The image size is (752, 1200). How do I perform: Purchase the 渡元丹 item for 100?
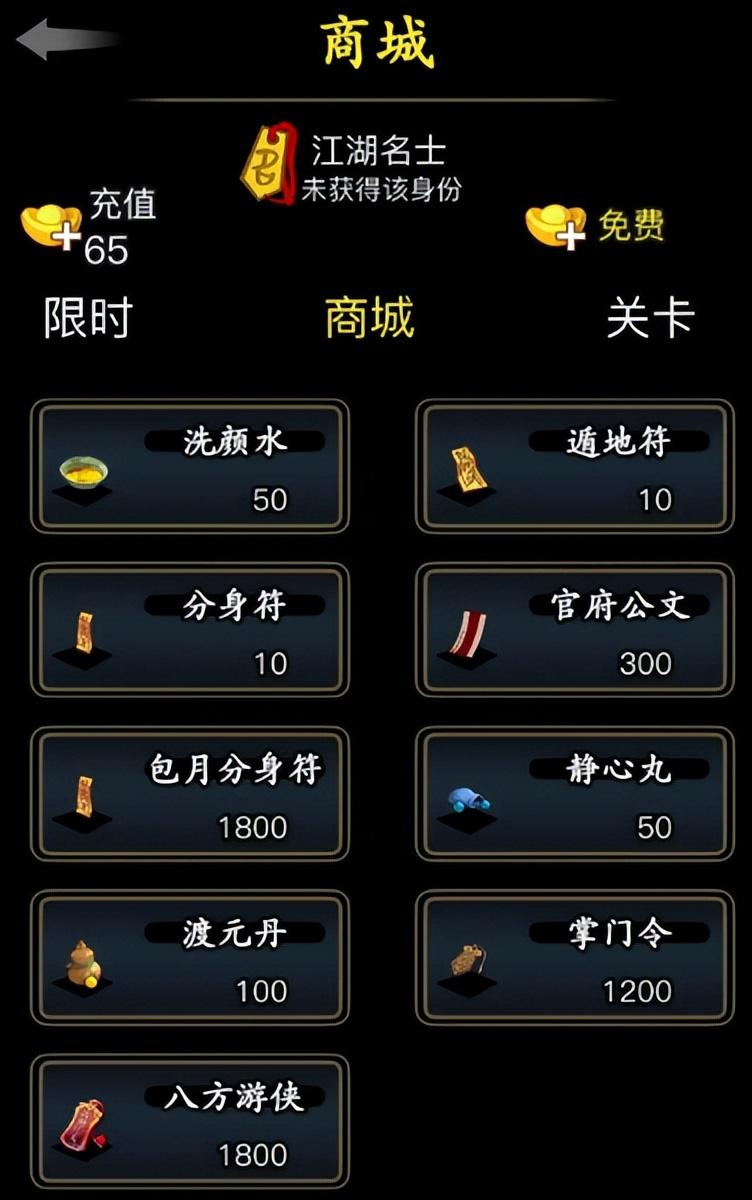tap(190, 958)
